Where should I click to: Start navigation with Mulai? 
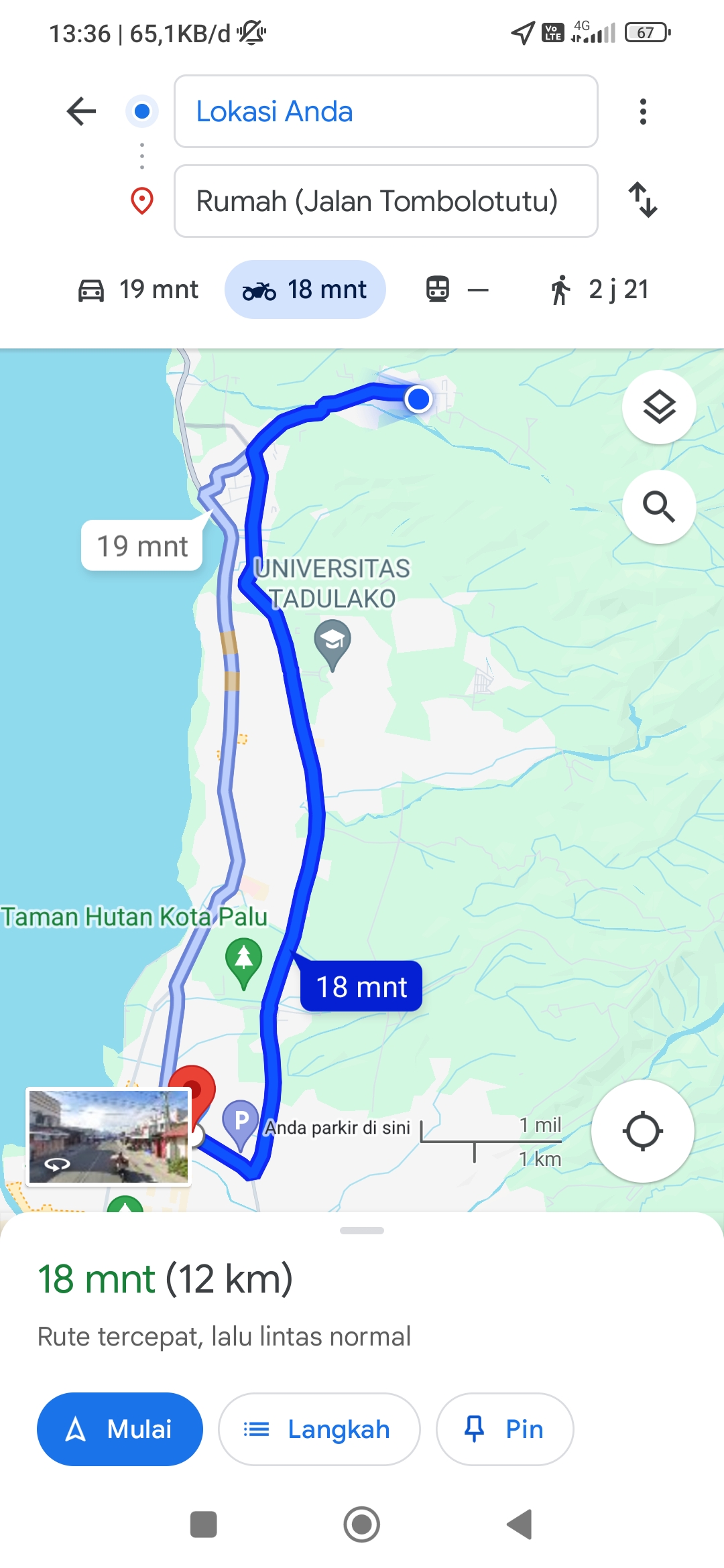click(x=120, y=1429)
